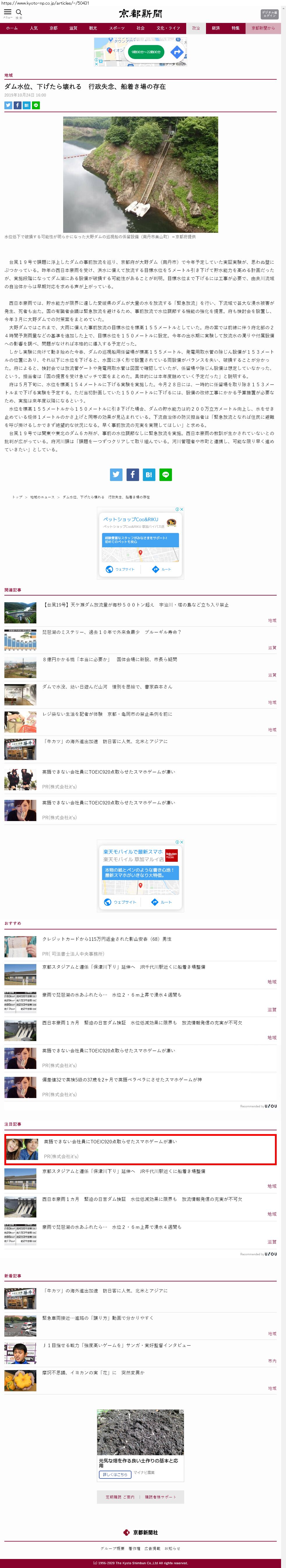Image resolution: width=286 pixels, height=1568 pixels.
Task: Open the 京都新聞から tab
Action: click(x=263, y=28)
